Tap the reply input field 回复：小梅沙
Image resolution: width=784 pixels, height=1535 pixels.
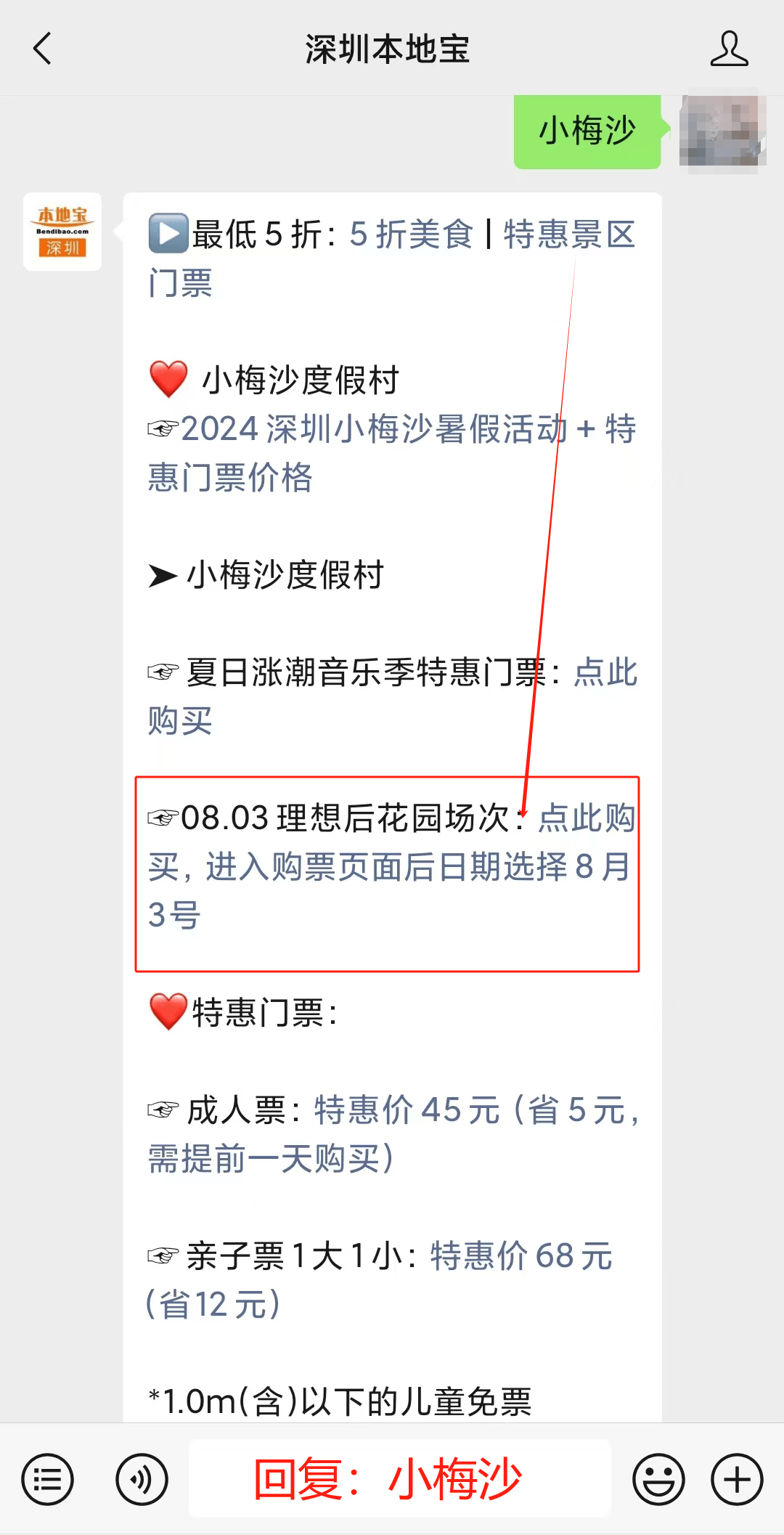(392, 1478)
